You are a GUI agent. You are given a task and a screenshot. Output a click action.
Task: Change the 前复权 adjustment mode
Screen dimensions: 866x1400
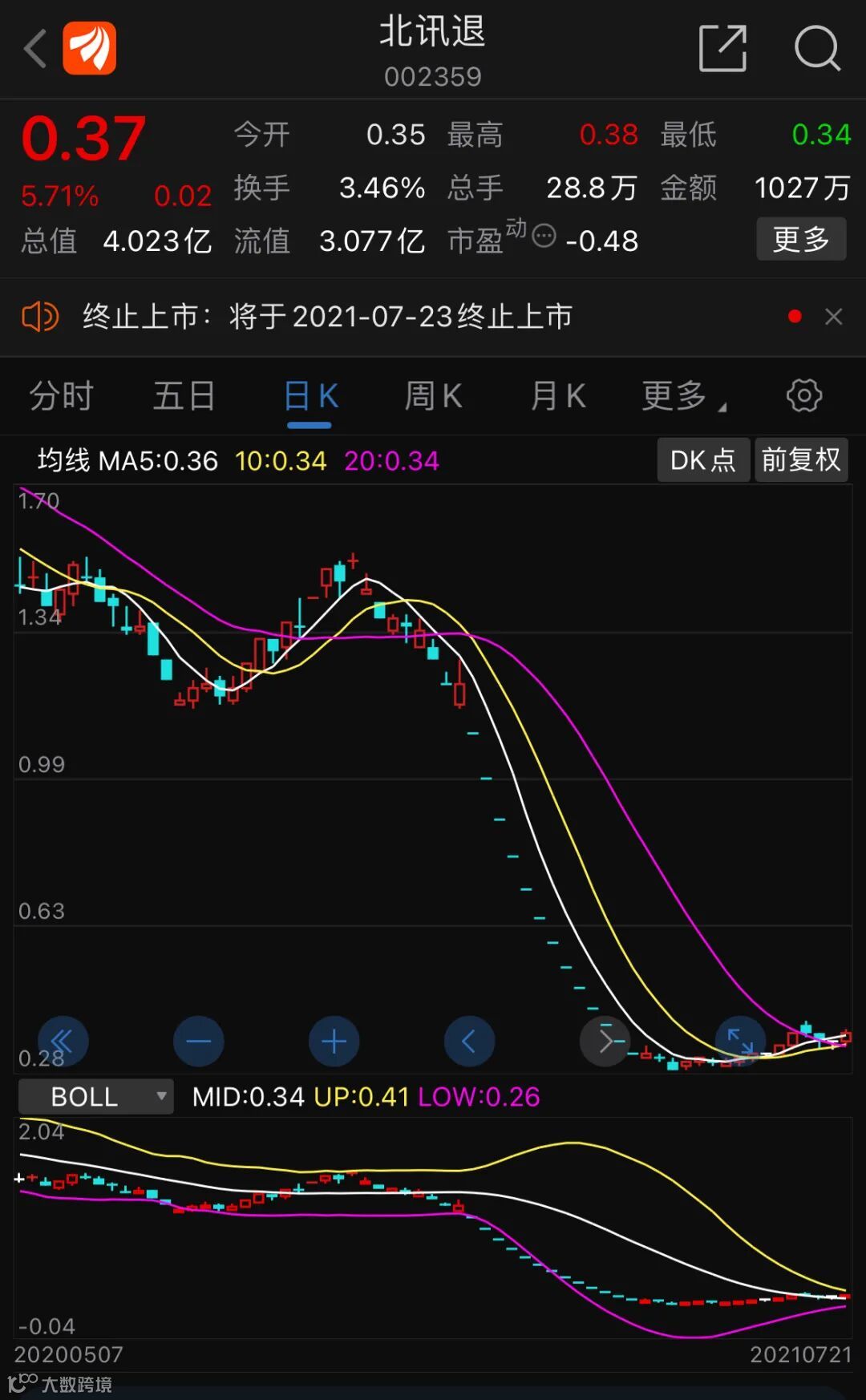[x=800, y=459]
